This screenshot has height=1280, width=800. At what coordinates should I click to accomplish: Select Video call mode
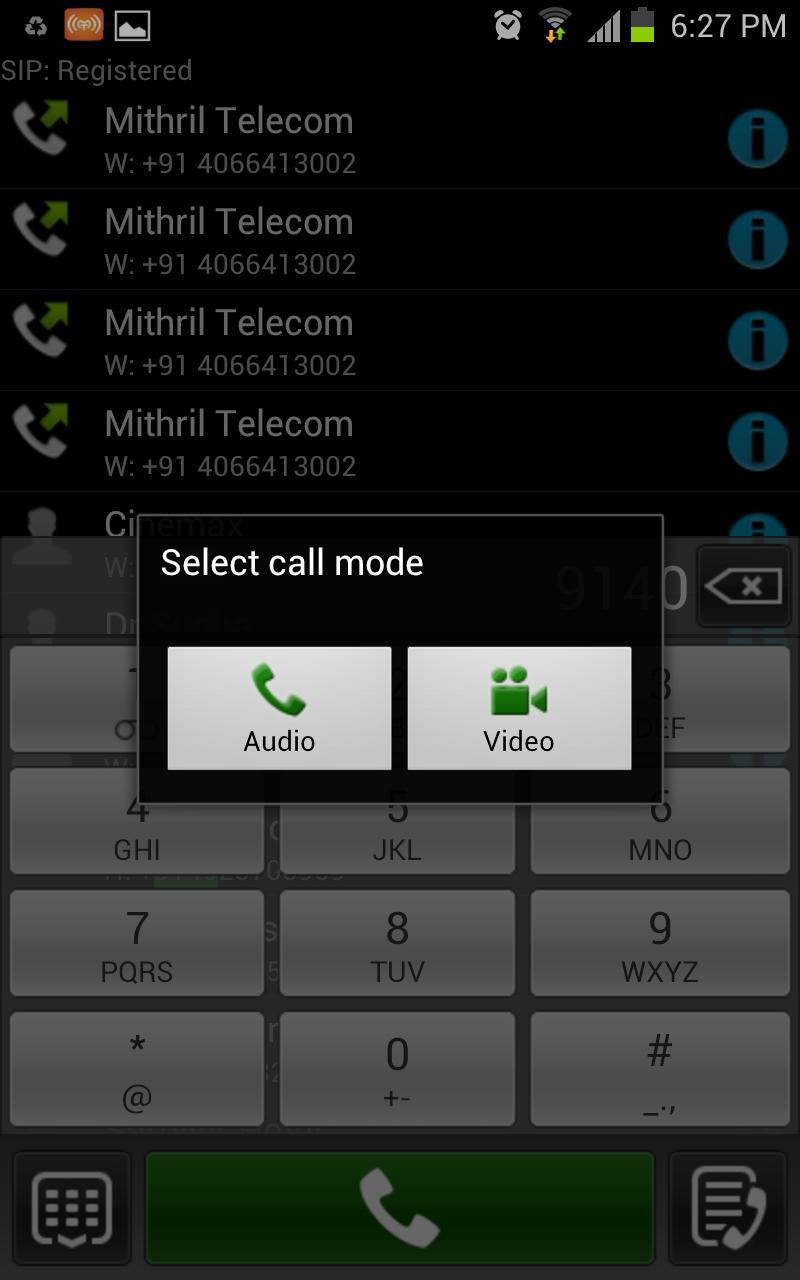coord(518,708)
